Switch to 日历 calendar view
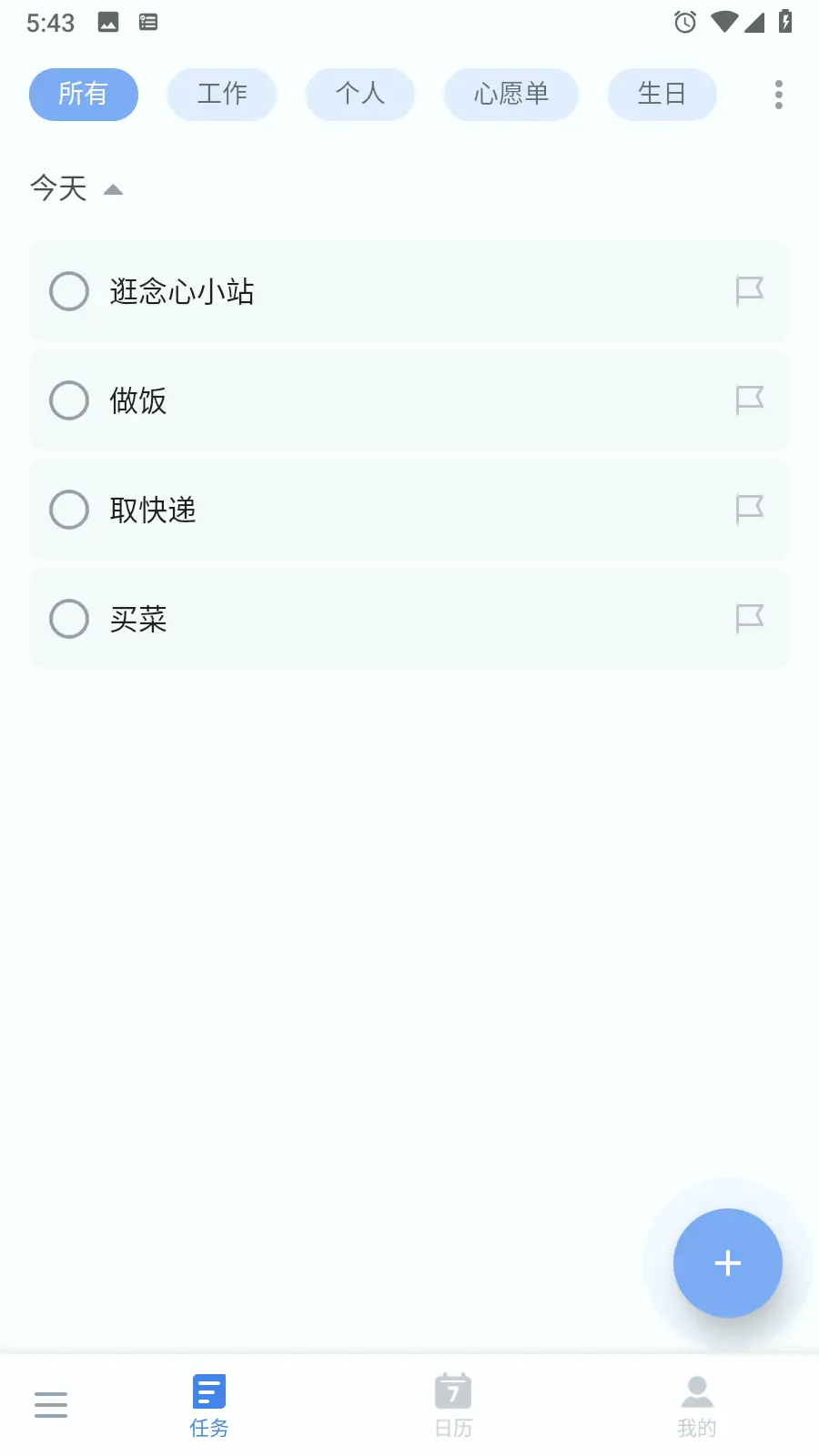The height and width of the screenshot is (1456, 819). (453, 1404)
